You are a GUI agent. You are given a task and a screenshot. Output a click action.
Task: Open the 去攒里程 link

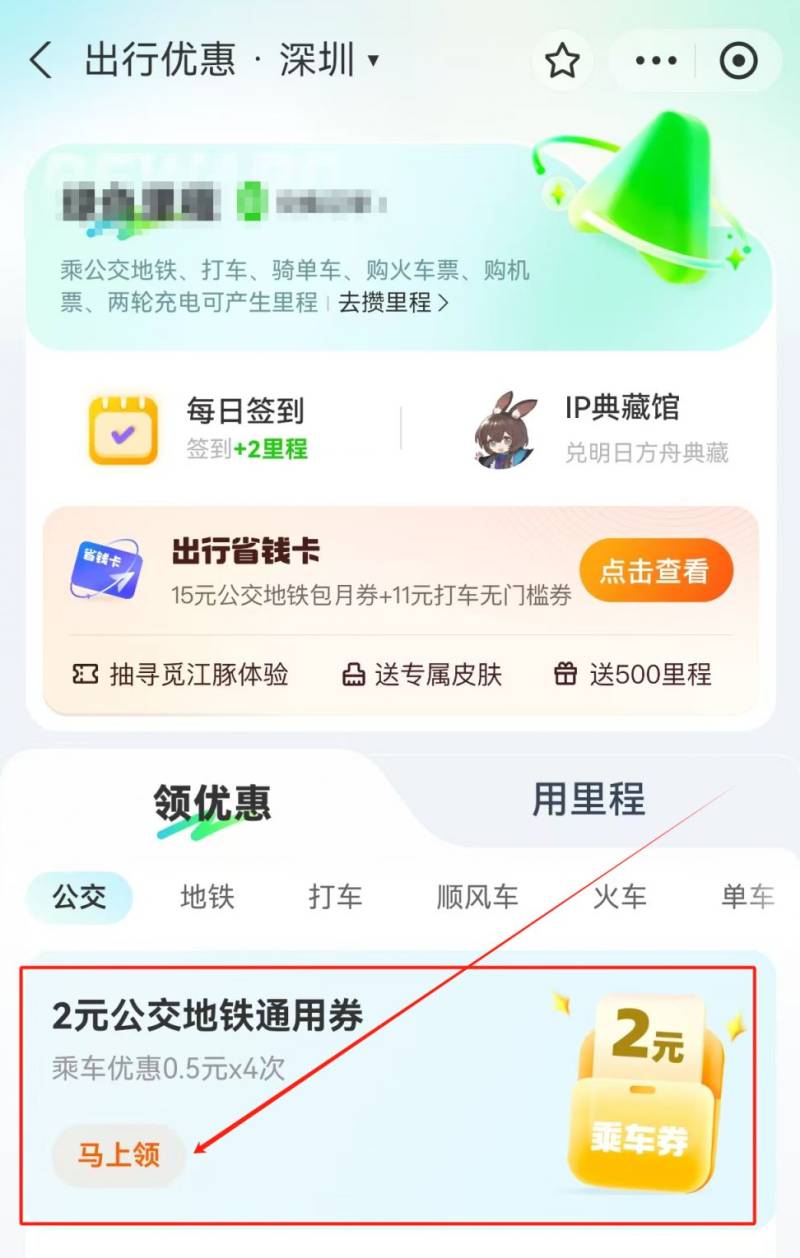[x=393, y=302]
